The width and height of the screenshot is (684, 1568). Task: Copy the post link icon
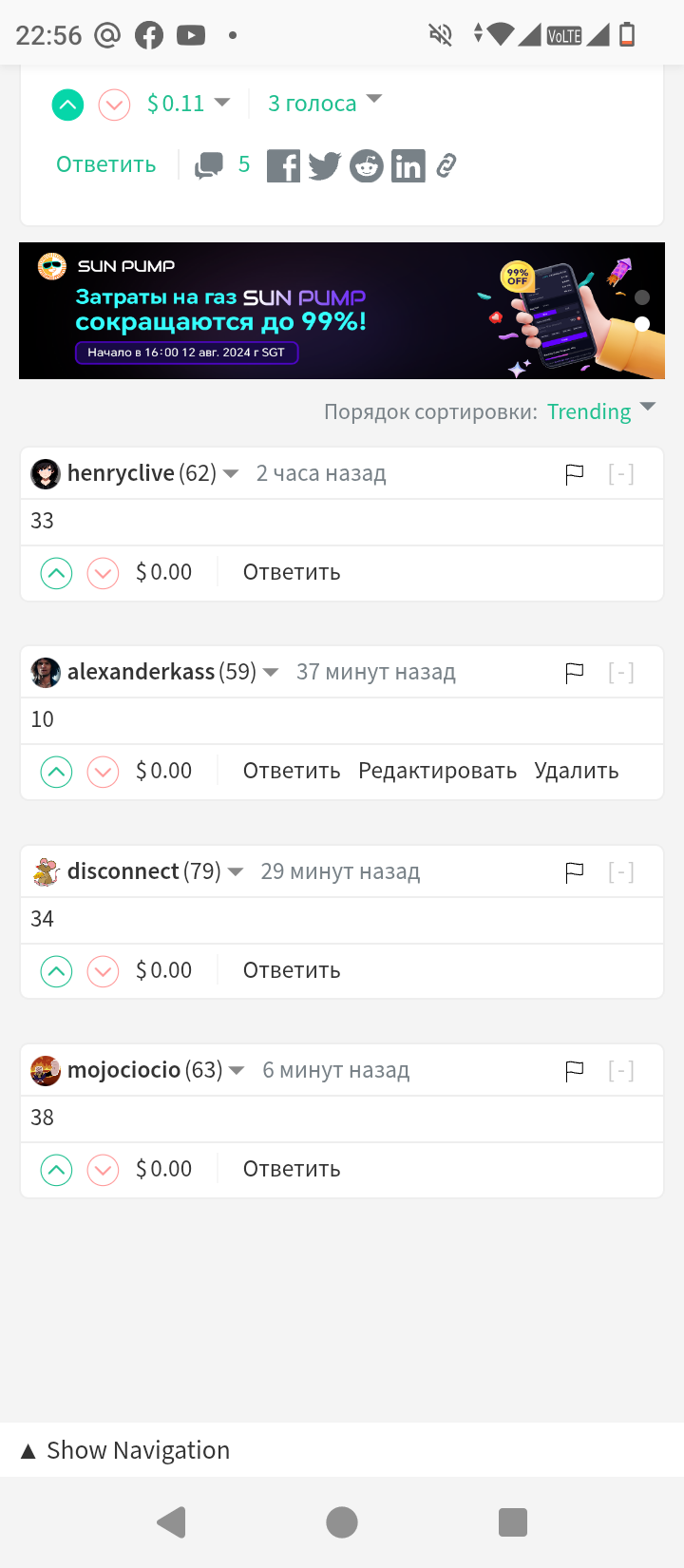[x=446, y=166]
